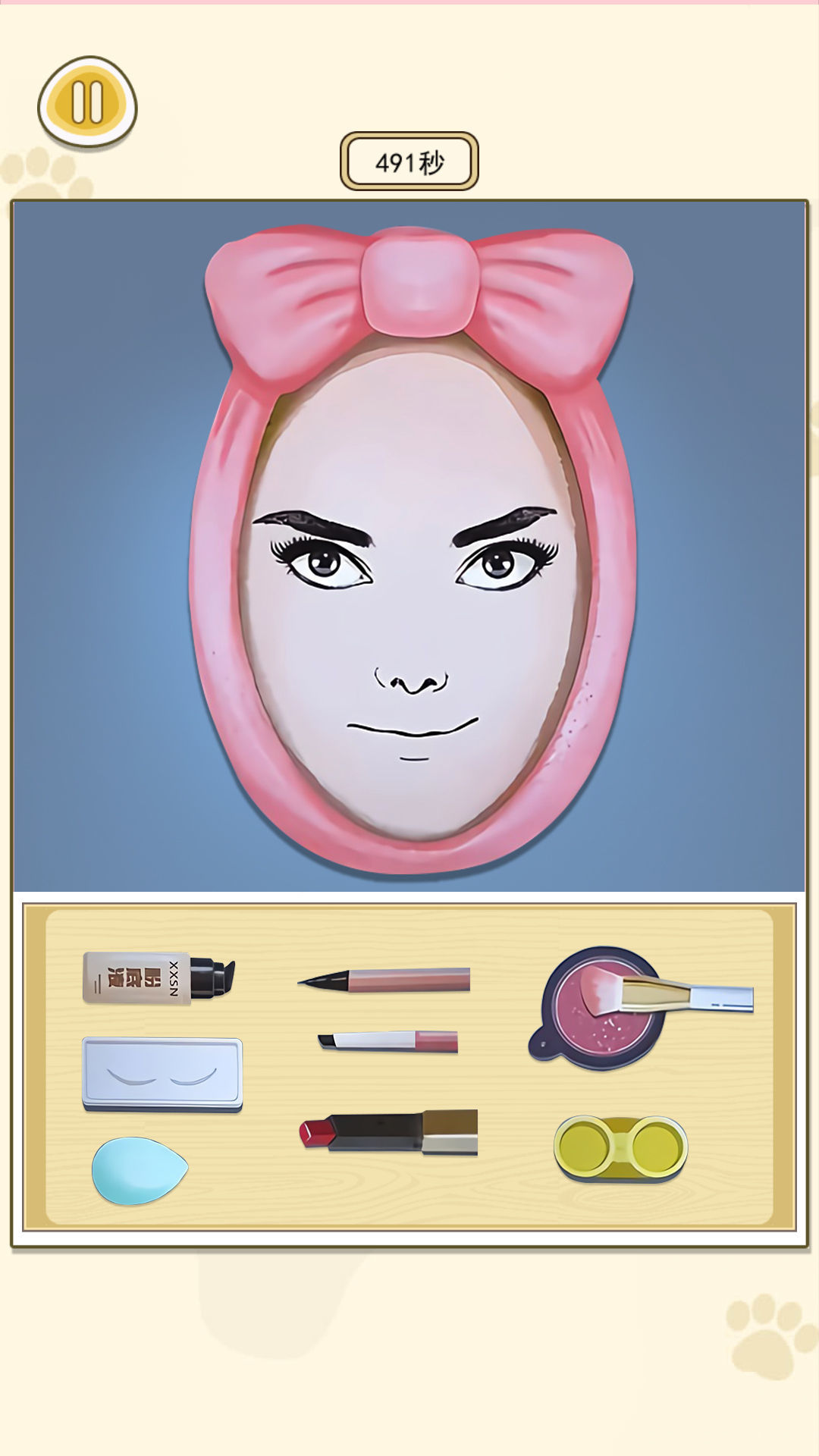
Task: Pick the eyebrow pencil
Action: coord(388,1041)
